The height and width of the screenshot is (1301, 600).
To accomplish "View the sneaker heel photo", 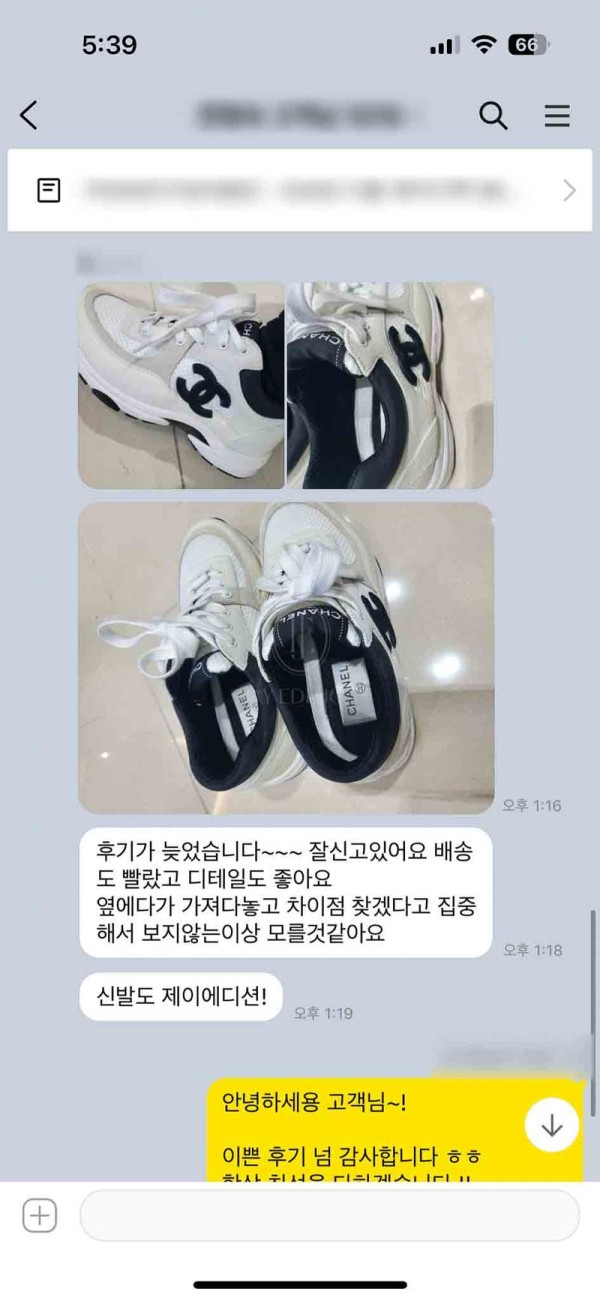I will [x=390, y=385].
